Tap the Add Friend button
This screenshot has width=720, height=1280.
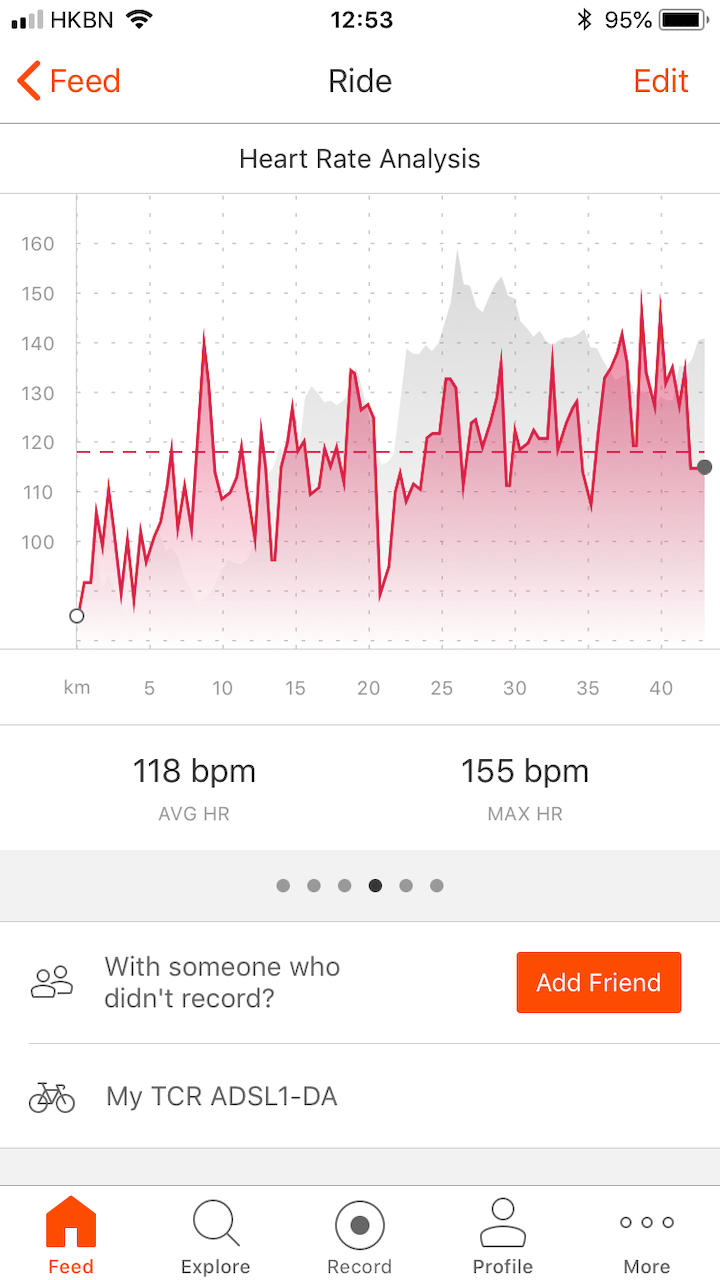coord(598,982)
